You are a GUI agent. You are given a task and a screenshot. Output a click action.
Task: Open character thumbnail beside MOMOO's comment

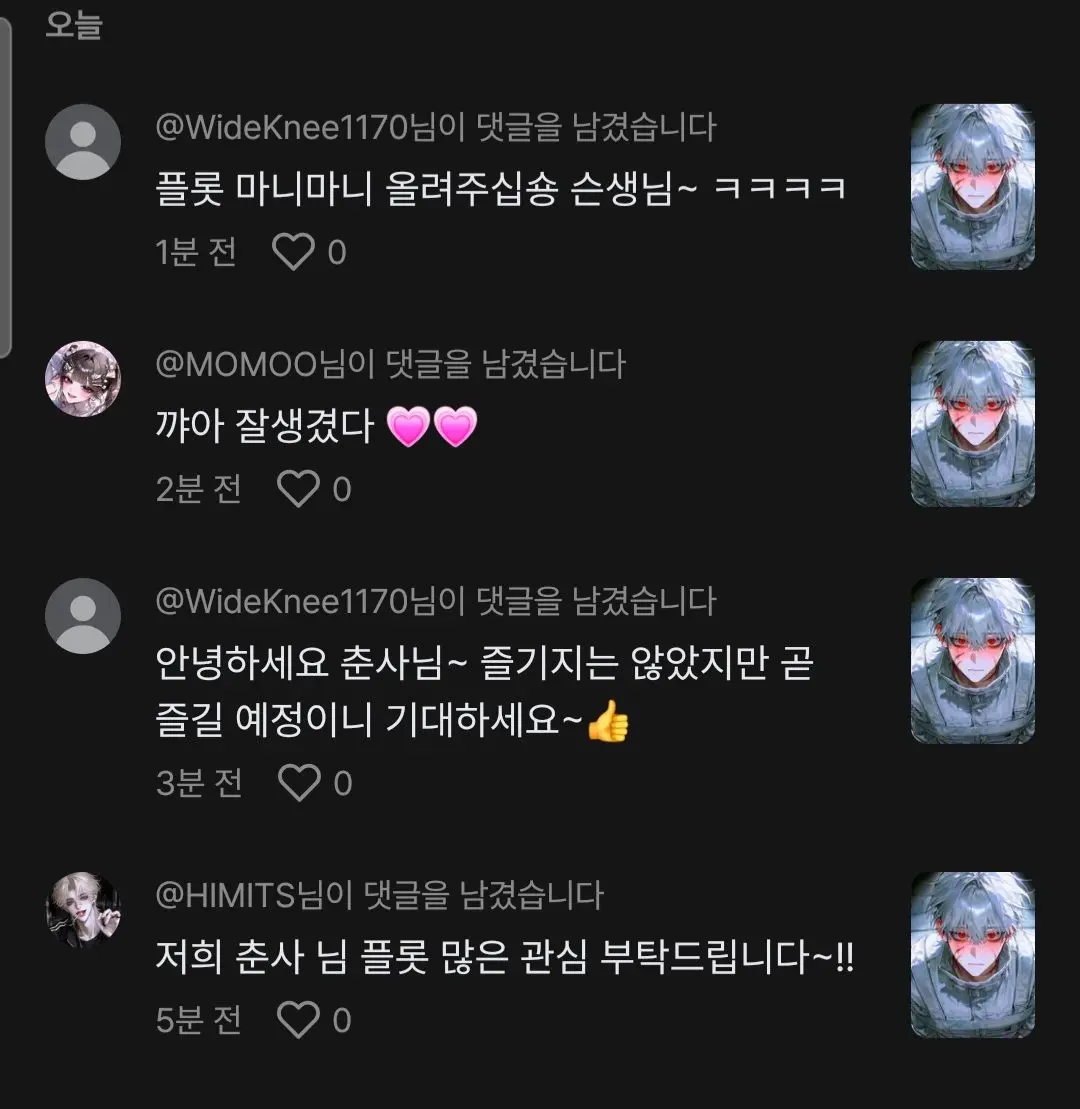point(972,424)
